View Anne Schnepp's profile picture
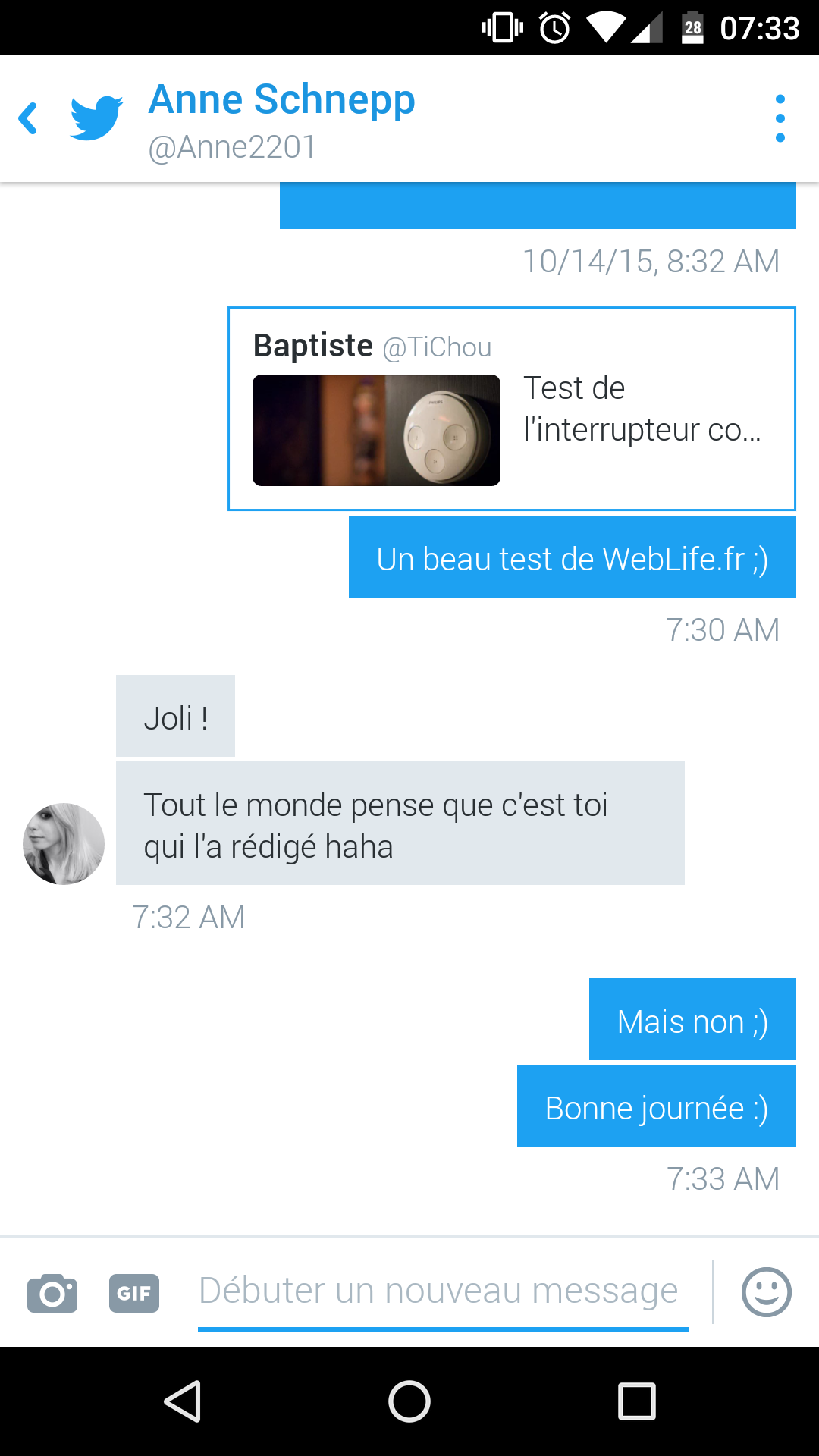This screenshot has height=1456, width=819. click(x=64, y=844)
